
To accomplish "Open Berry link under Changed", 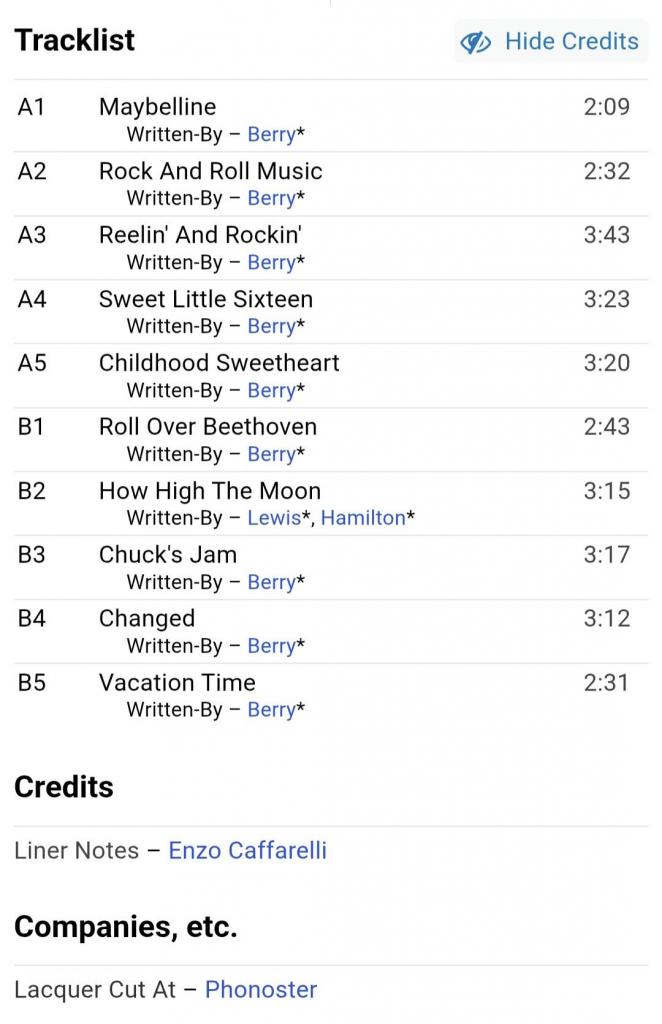I will point(271,647).
